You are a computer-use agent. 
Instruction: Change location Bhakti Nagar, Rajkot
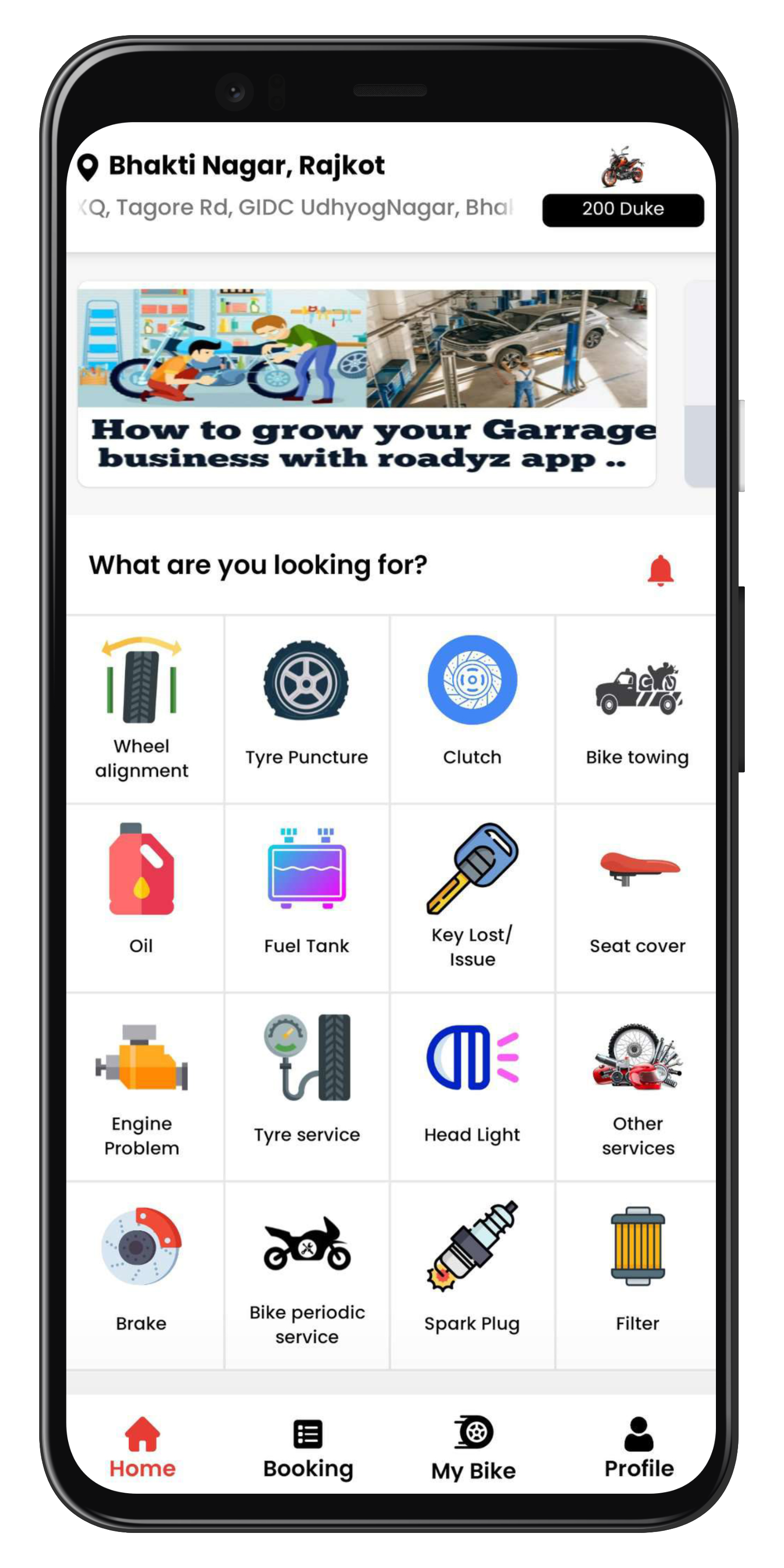point(246,166)
